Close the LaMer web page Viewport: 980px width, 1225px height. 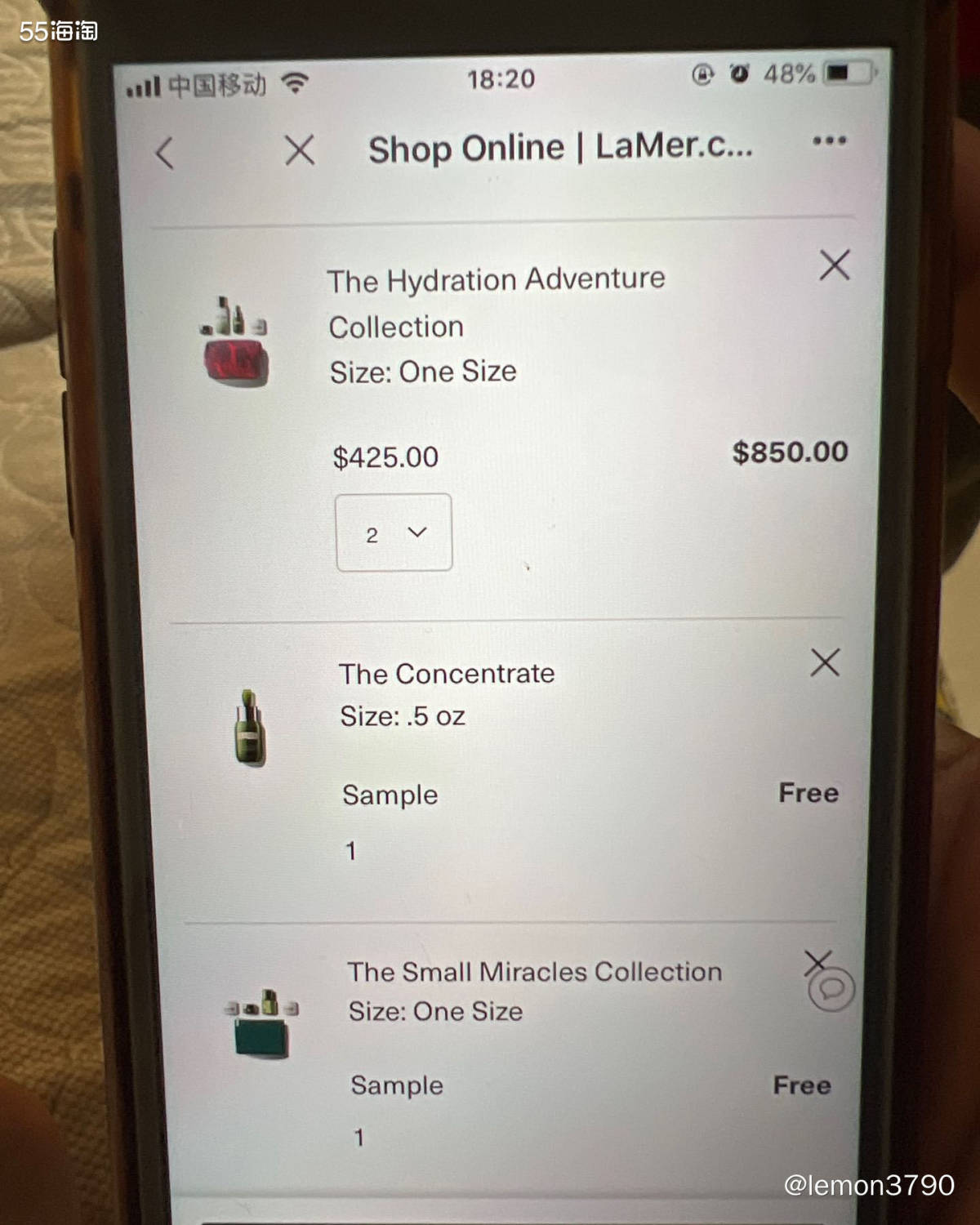point(300,150)
